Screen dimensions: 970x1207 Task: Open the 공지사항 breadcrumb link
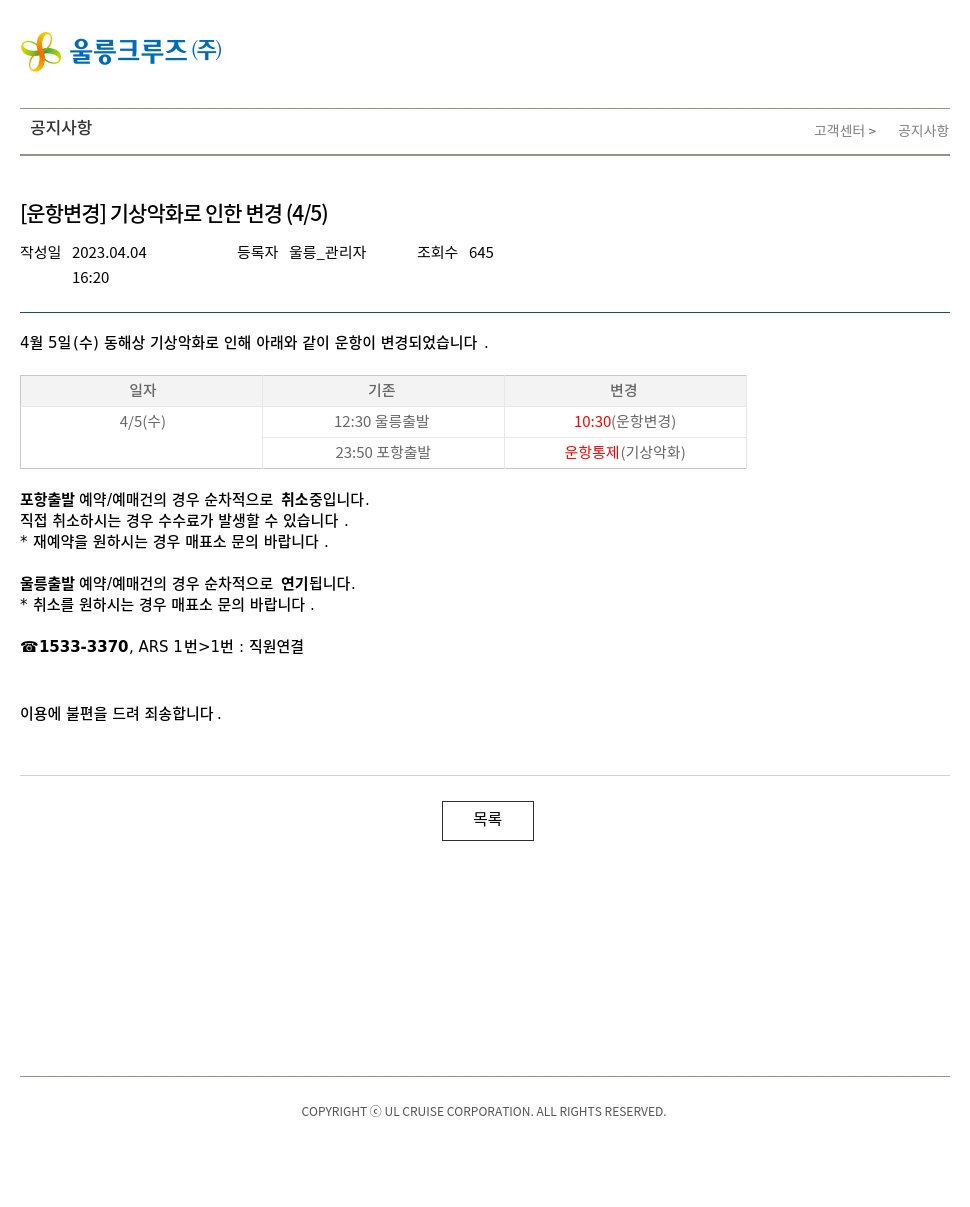click(x=922, y=131)
